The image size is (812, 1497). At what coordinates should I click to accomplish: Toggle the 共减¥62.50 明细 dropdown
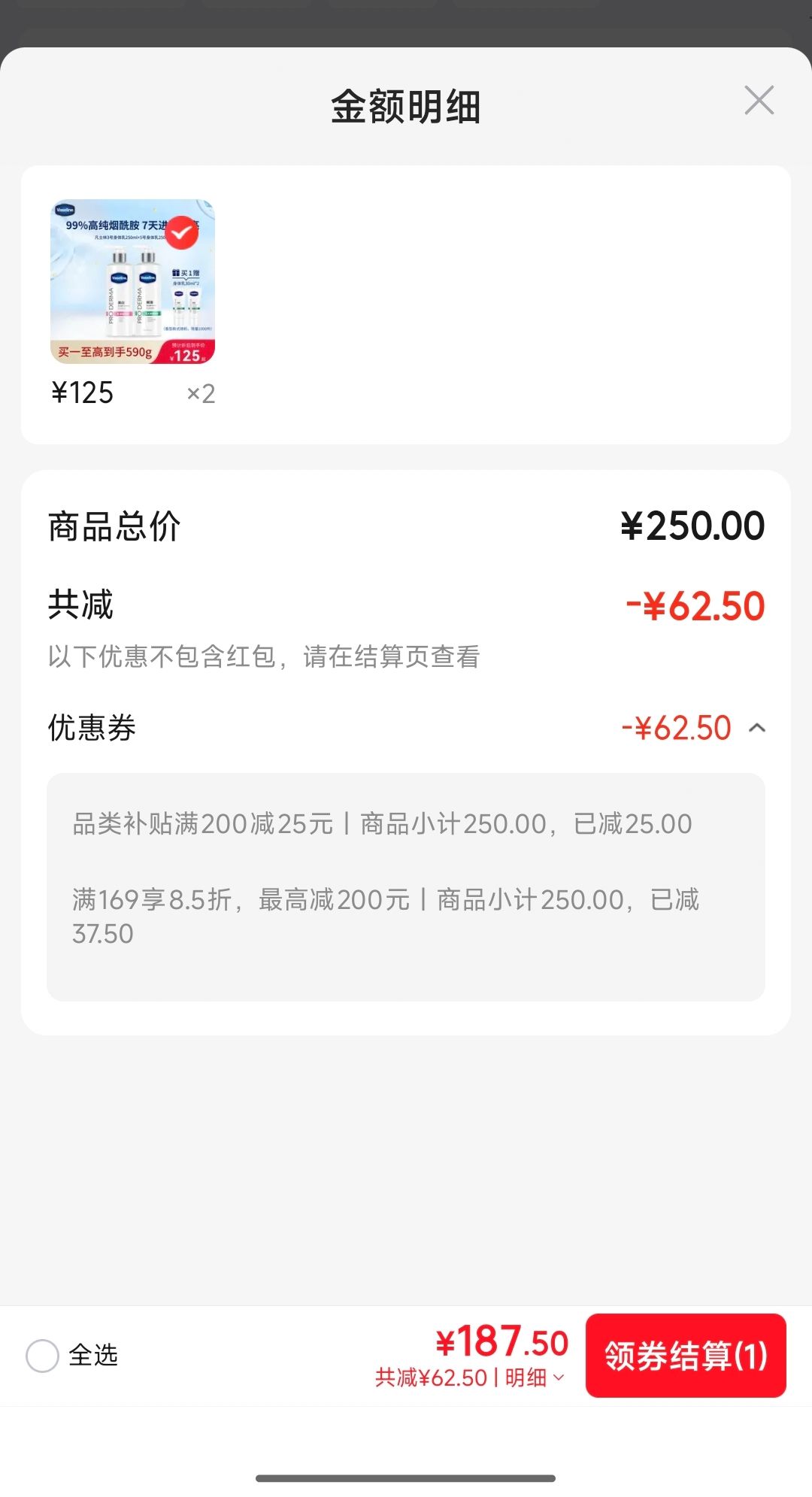[x=470, y=1378]
